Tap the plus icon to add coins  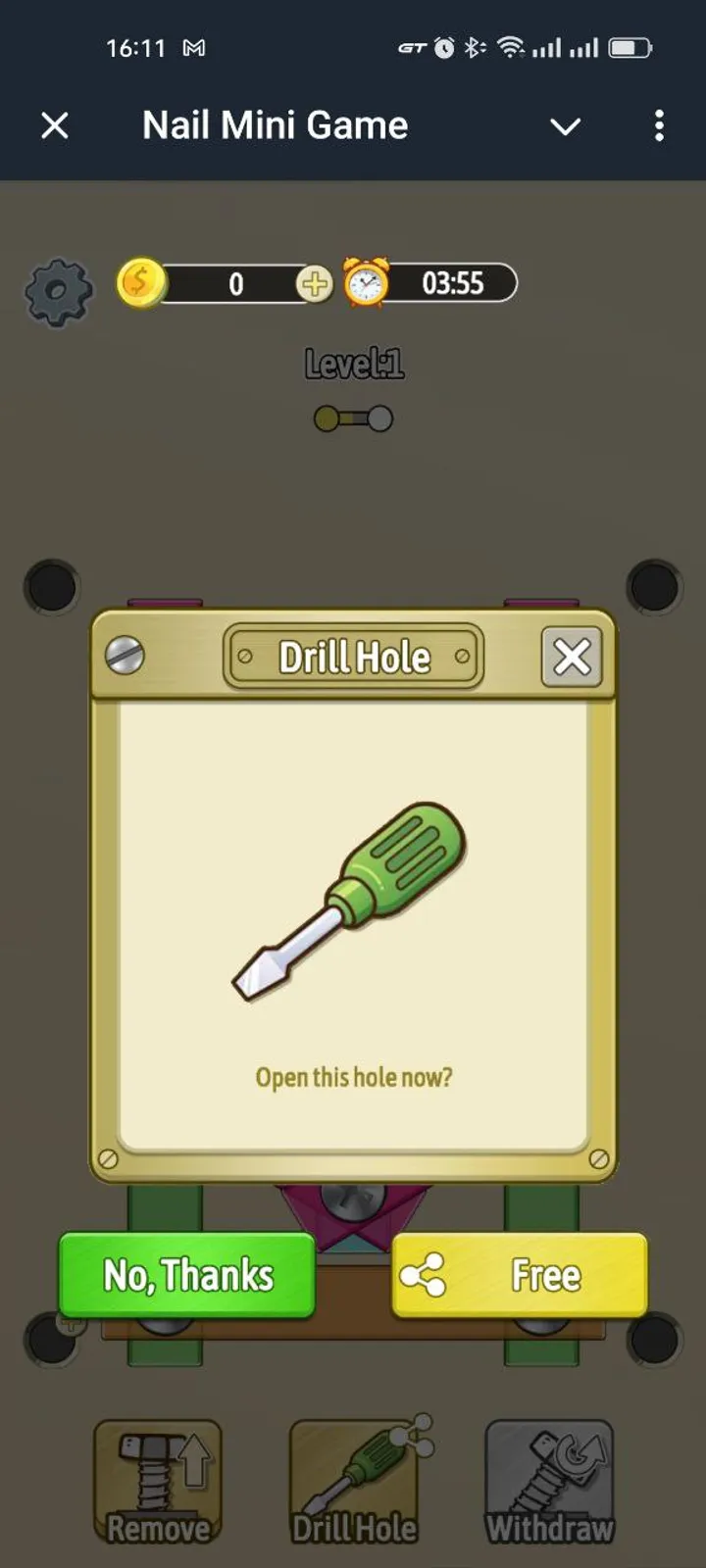coord(315,285)
